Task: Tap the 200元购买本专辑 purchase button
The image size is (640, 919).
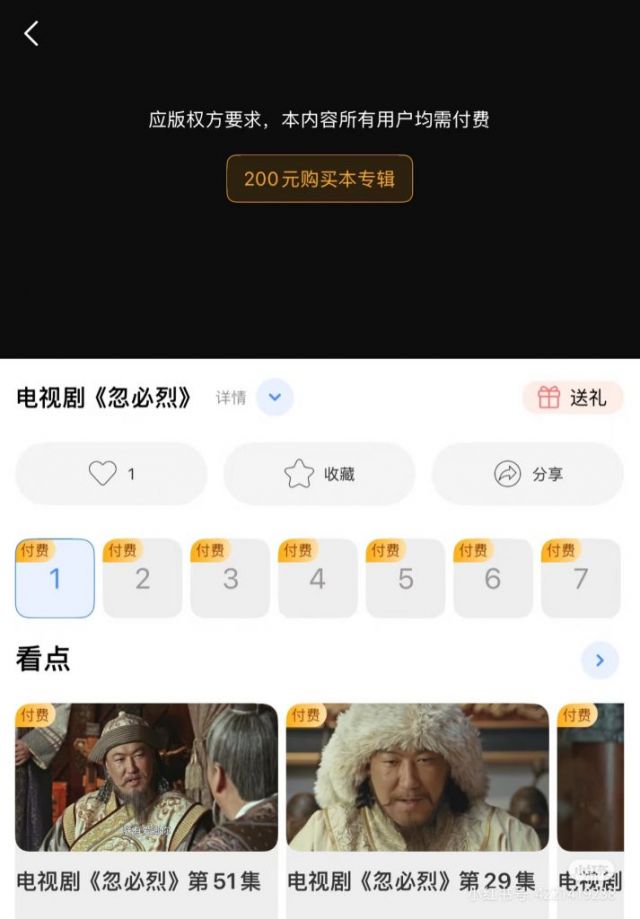Action: tap(319, 179)
